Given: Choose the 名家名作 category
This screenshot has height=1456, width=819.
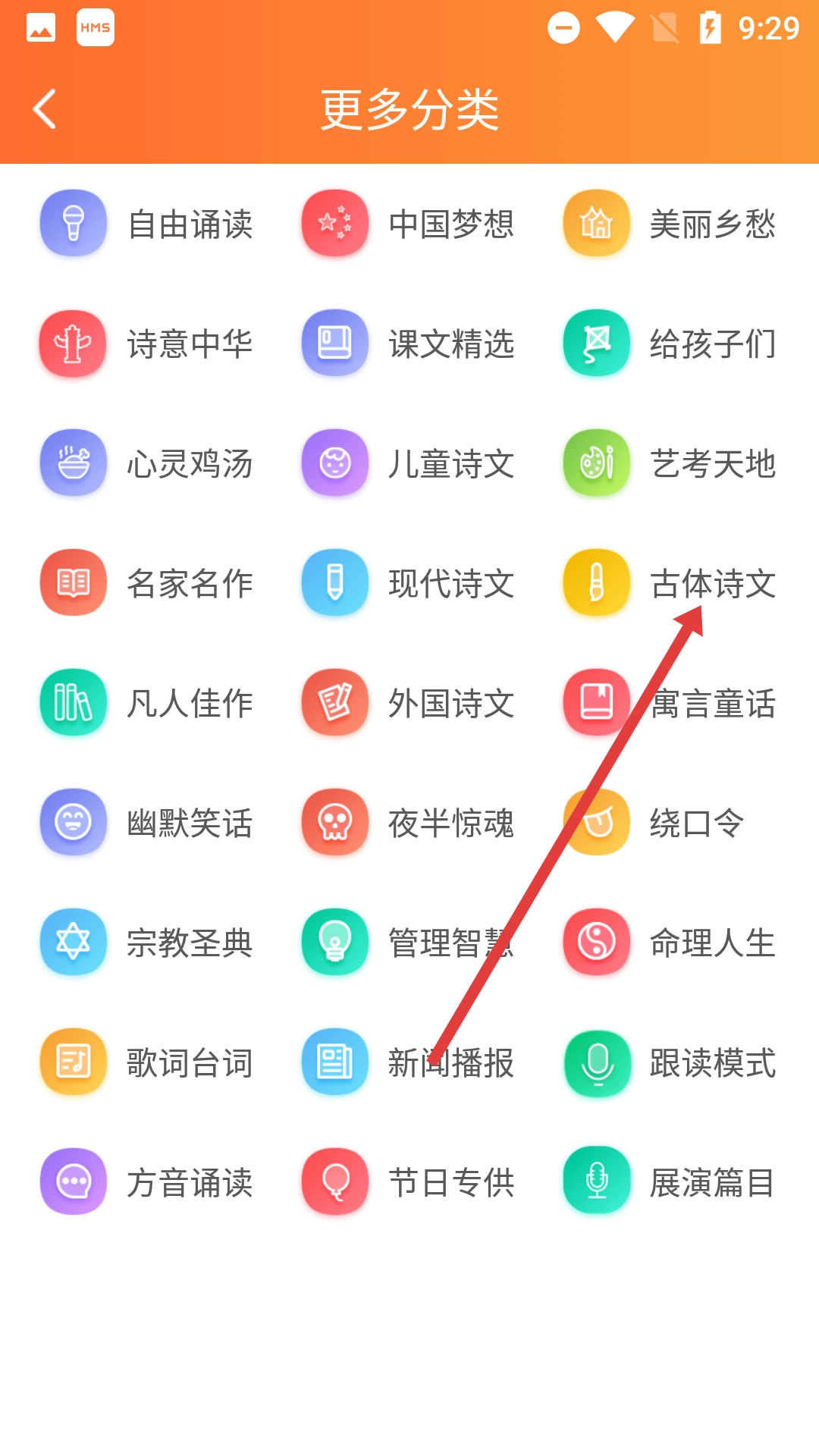Looking at the screenshot, I should click(x=148, y=584).
